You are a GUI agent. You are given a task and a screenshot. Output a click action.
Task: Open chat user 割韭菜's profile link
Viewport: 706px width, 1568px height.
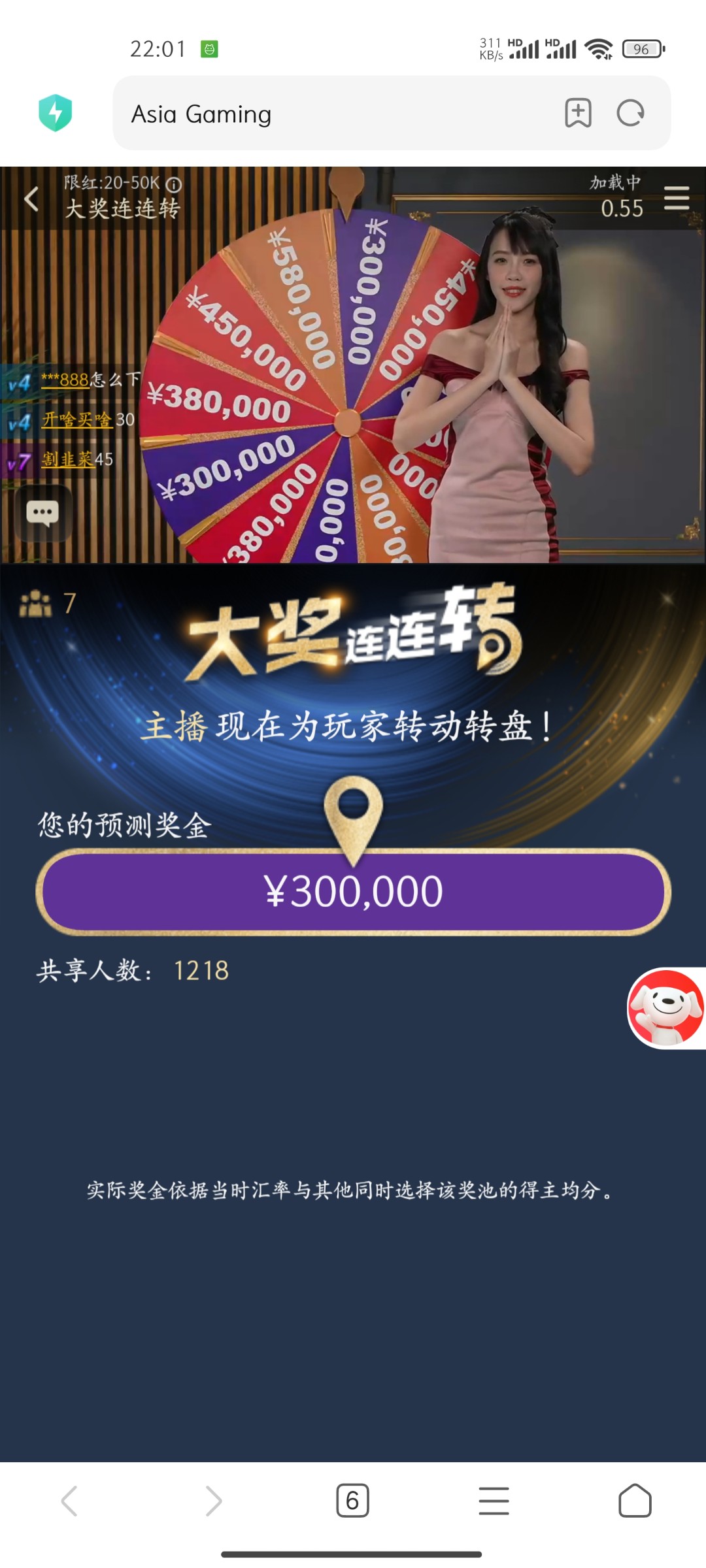point(68,459)
